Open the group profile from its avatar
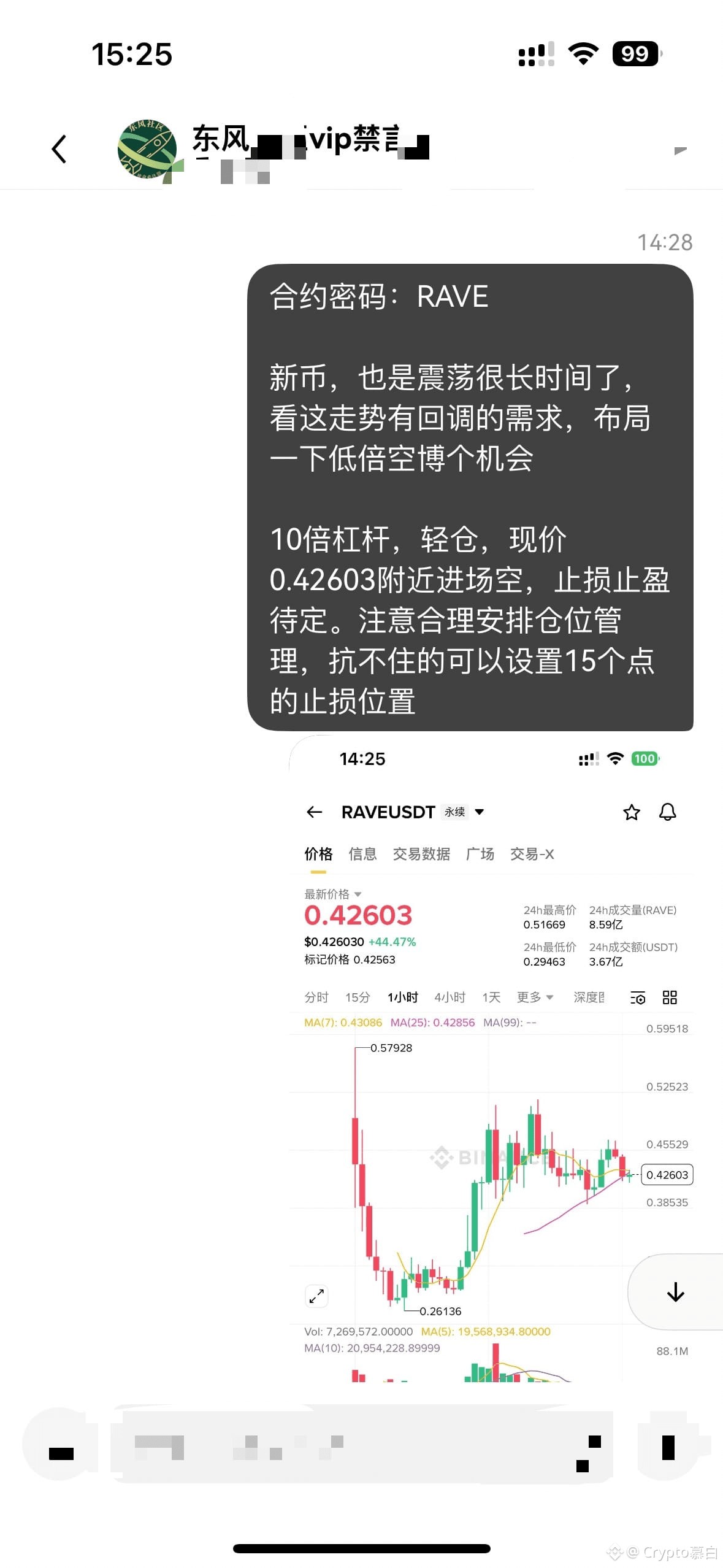This screenshot has height=1568, width=723. [x=148, y=149]
